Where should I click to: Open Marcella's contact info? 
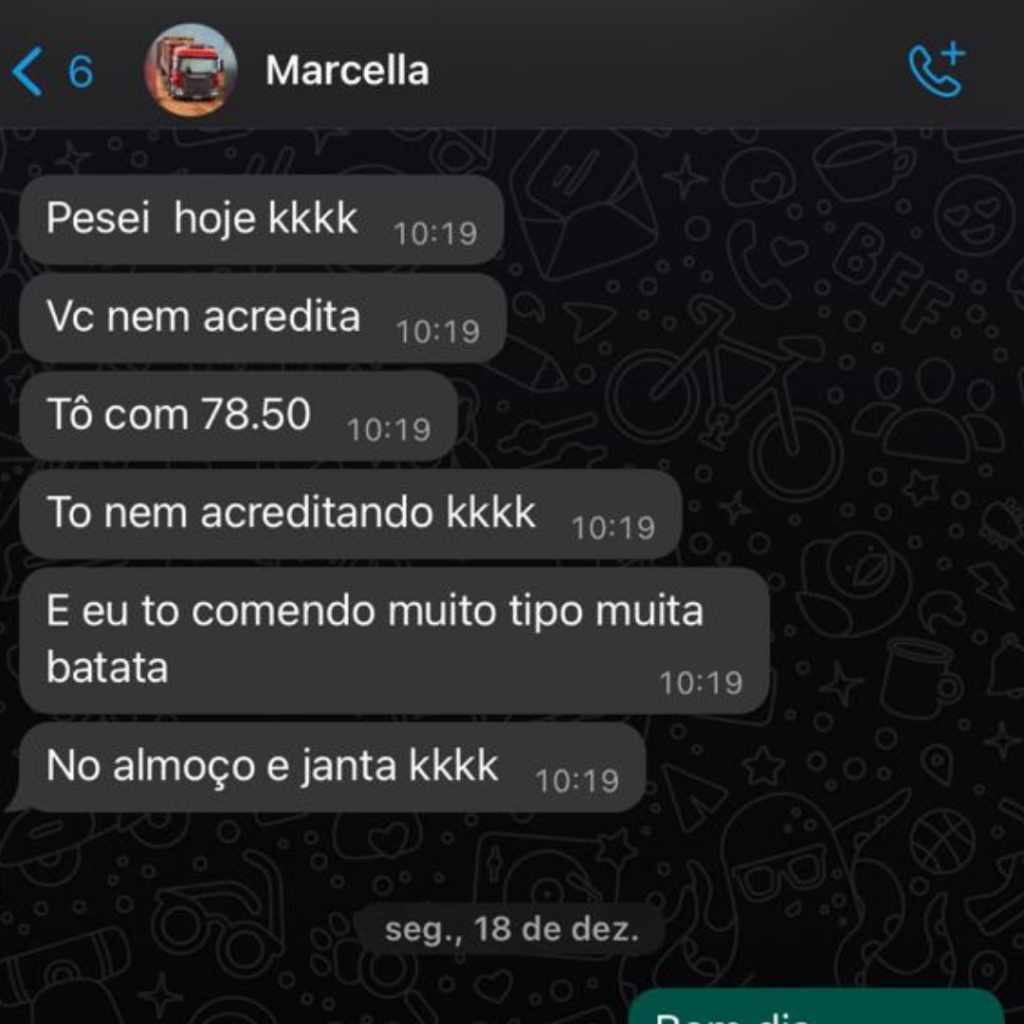pyautogui.click(x=347, y=71)
